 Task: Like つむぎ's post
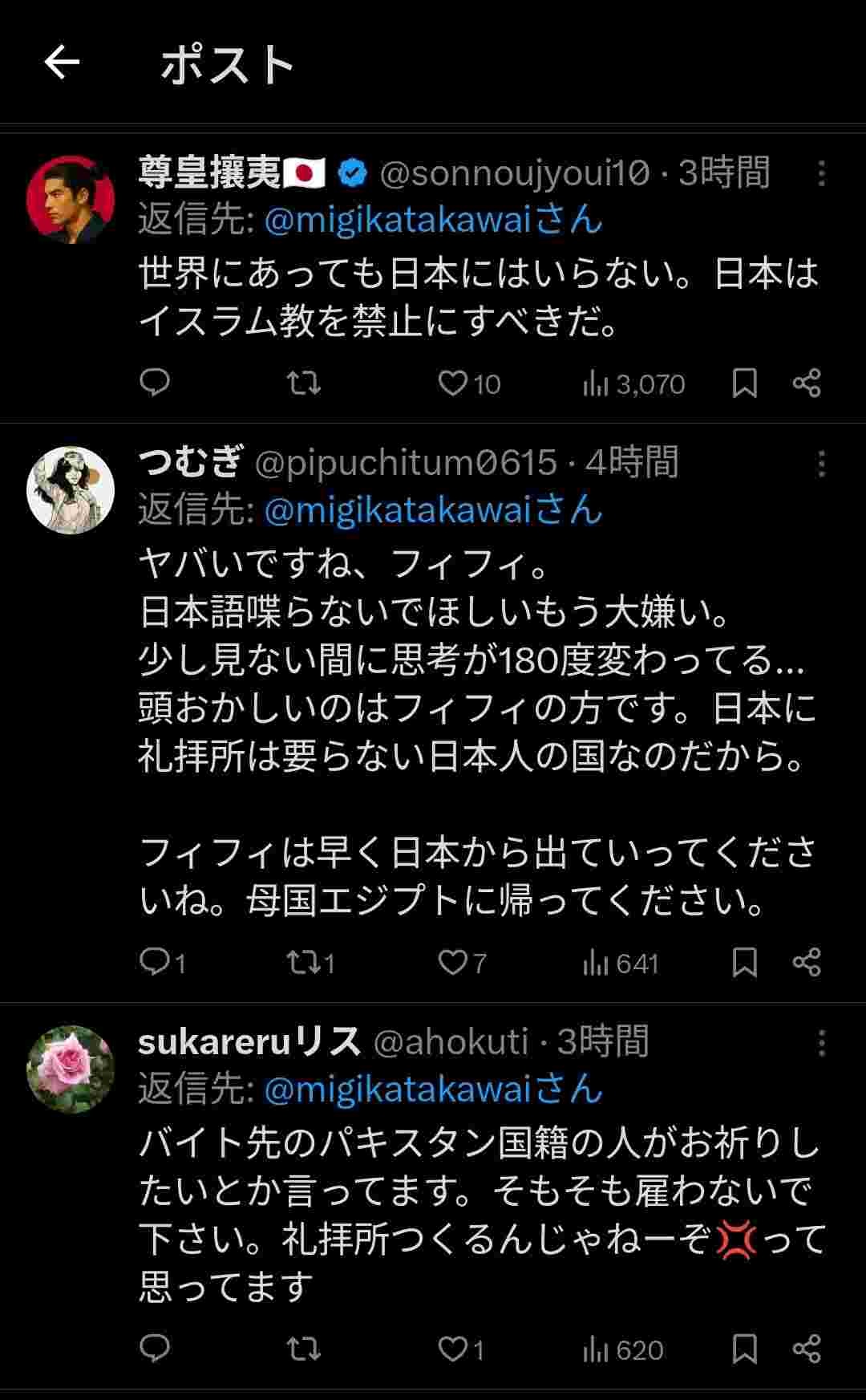tap(452, 962)
